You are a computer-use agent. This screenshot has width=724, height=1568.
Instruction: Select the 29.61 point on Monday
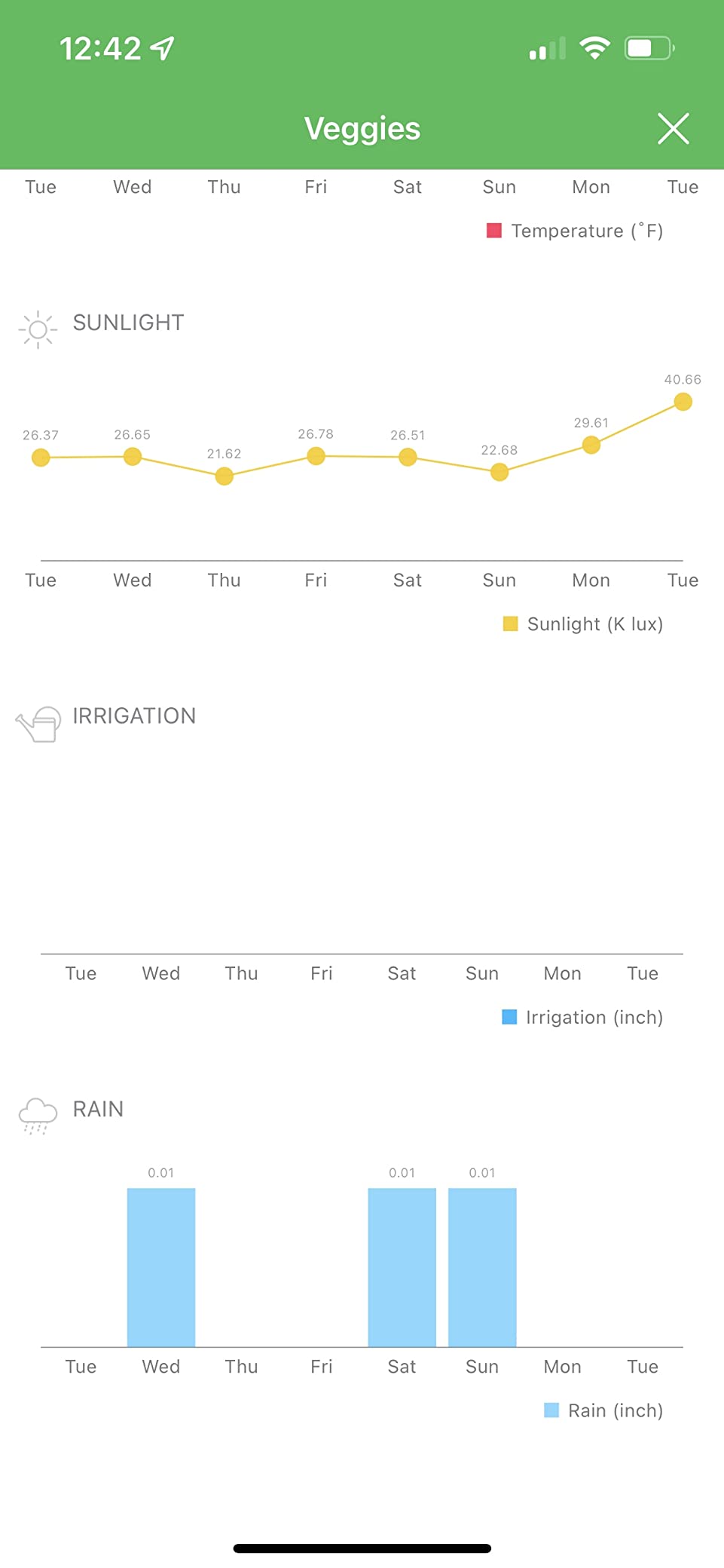pyautogui.click(x=591, y=446)
